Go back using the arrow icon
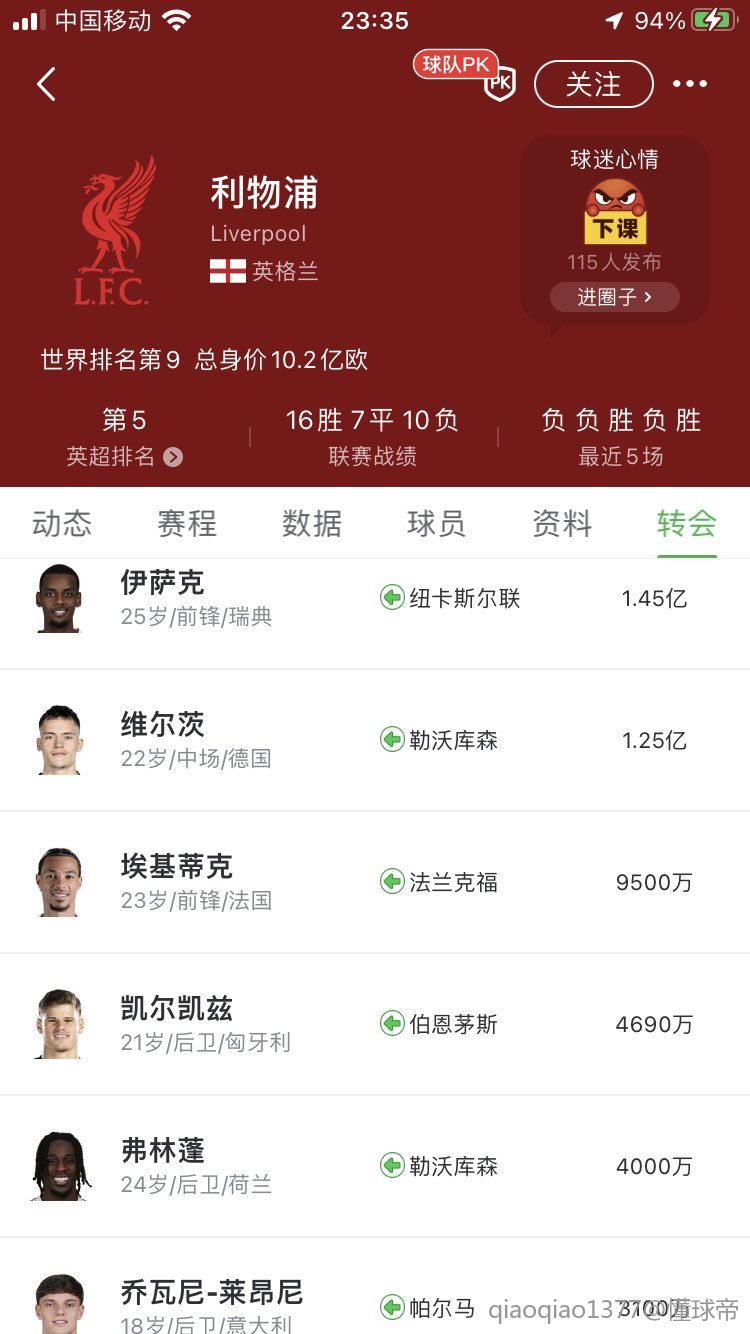Image resolution: width=750 pixels, height=1334 pixels. (46, 84)
